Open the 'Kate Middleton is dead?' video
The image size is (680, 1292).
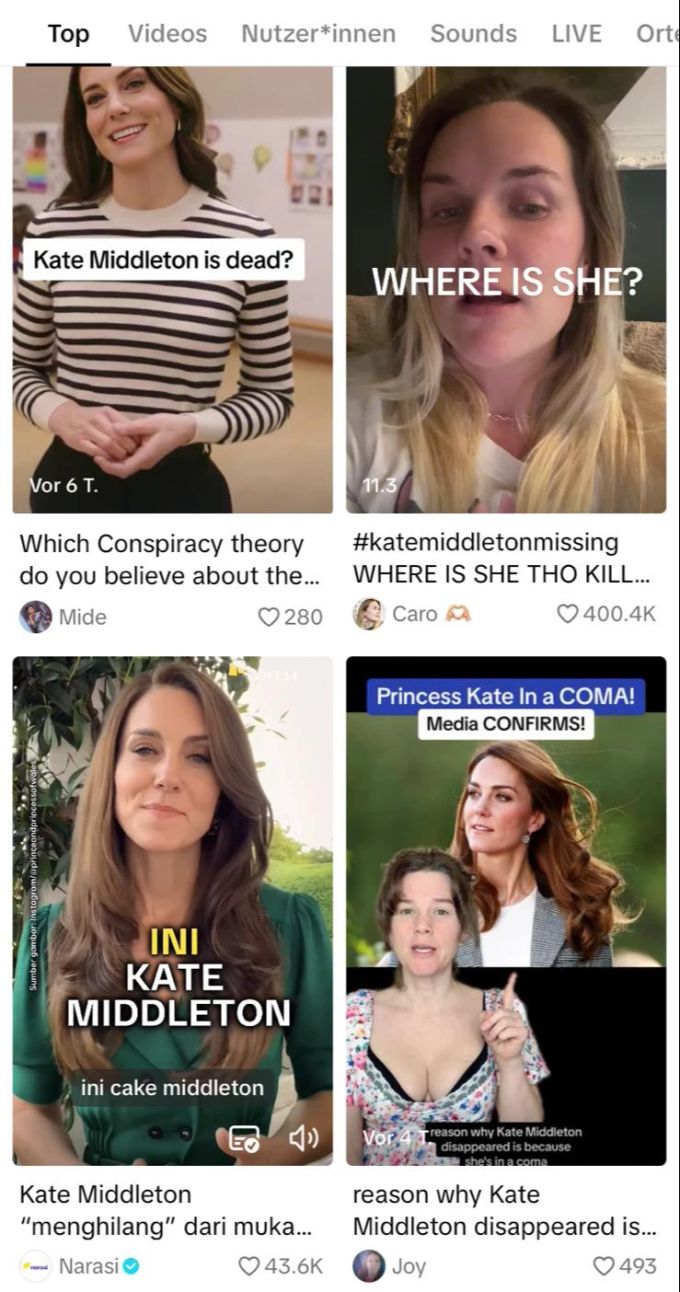[172, 290]
